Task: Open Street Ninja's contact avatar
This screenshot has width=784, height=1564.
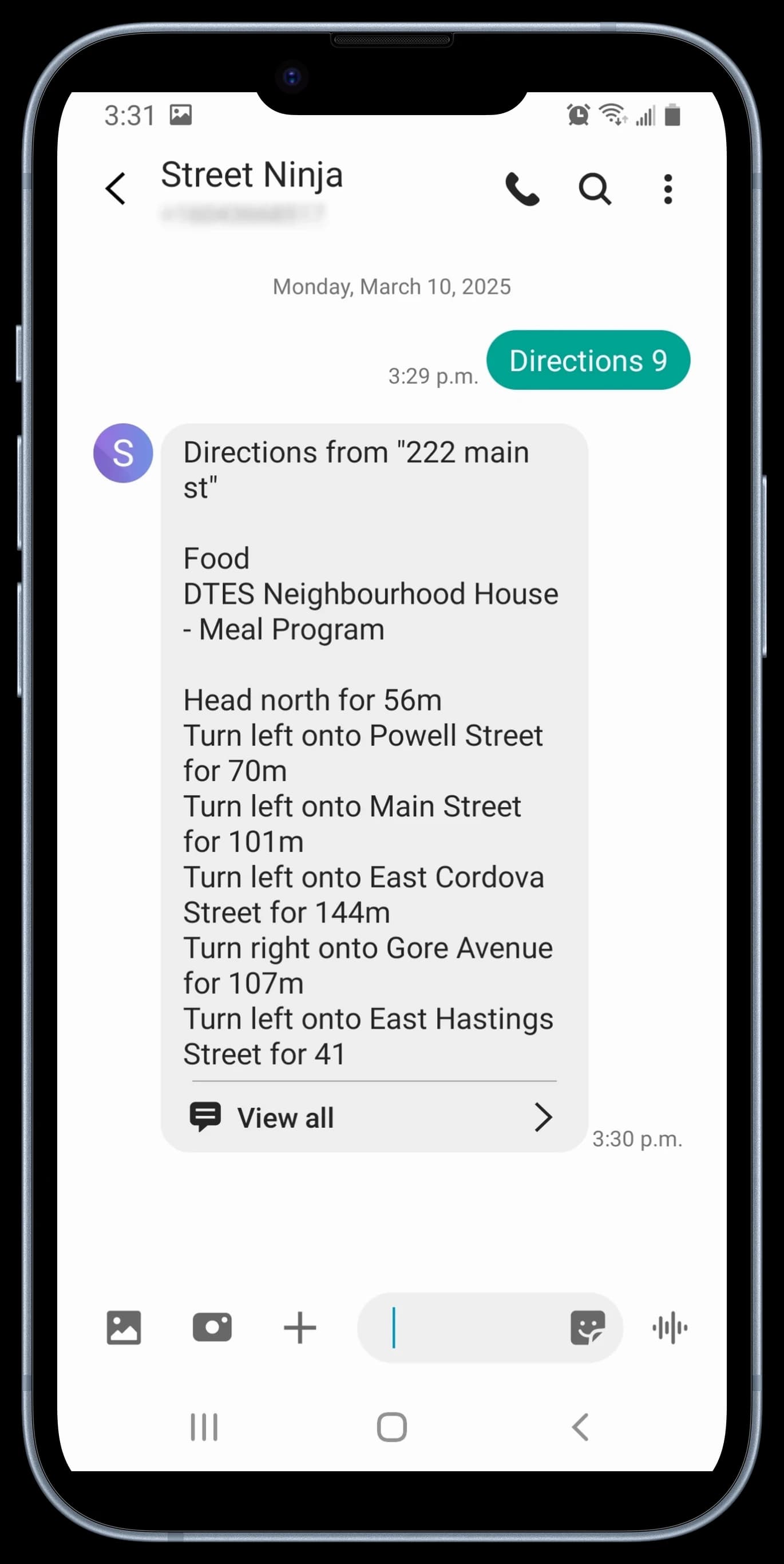Action: tap(123, 453)
